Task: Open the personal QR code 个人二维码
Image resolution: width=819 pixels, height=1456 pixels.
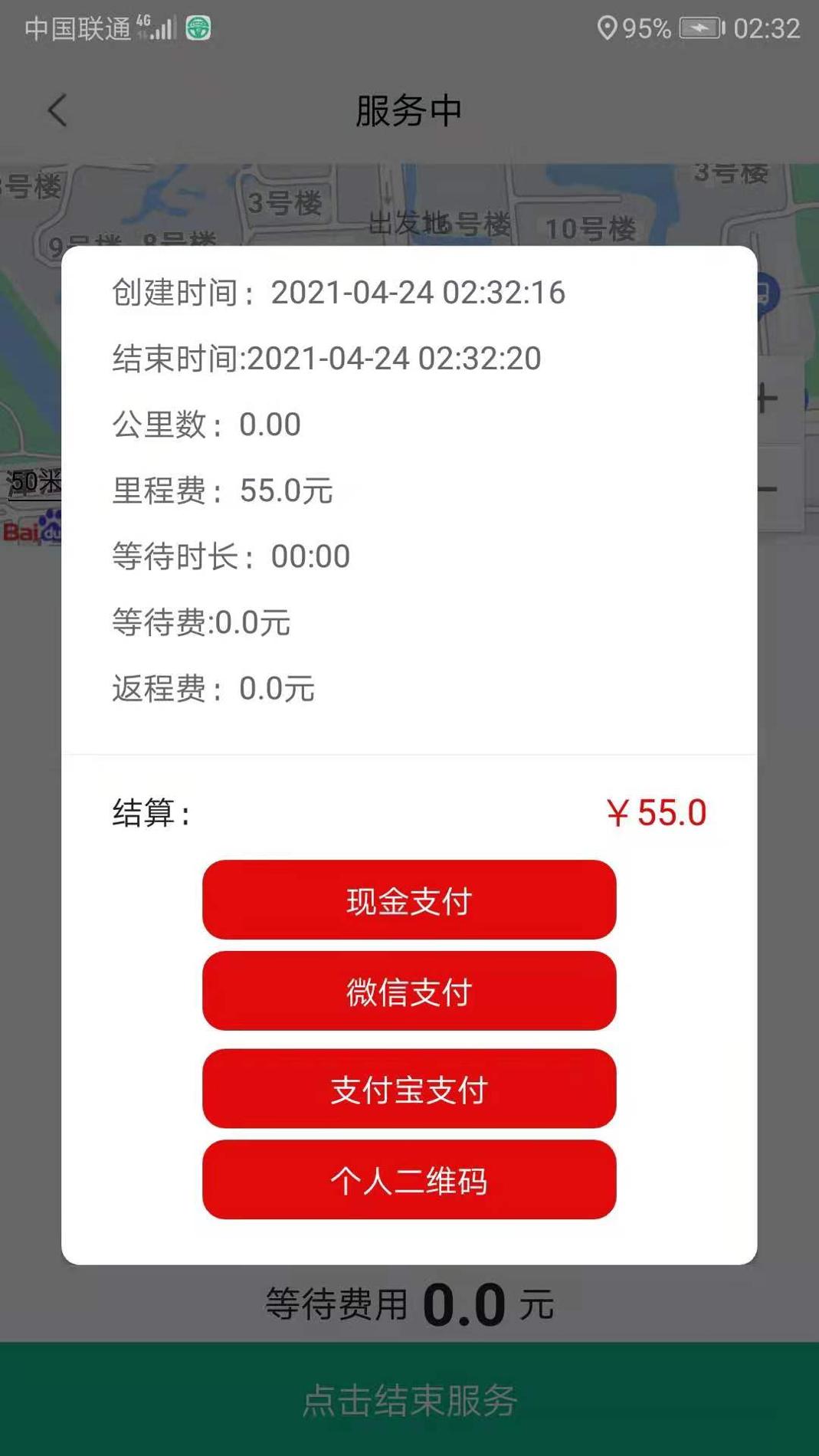Action: click(408, 1181)
